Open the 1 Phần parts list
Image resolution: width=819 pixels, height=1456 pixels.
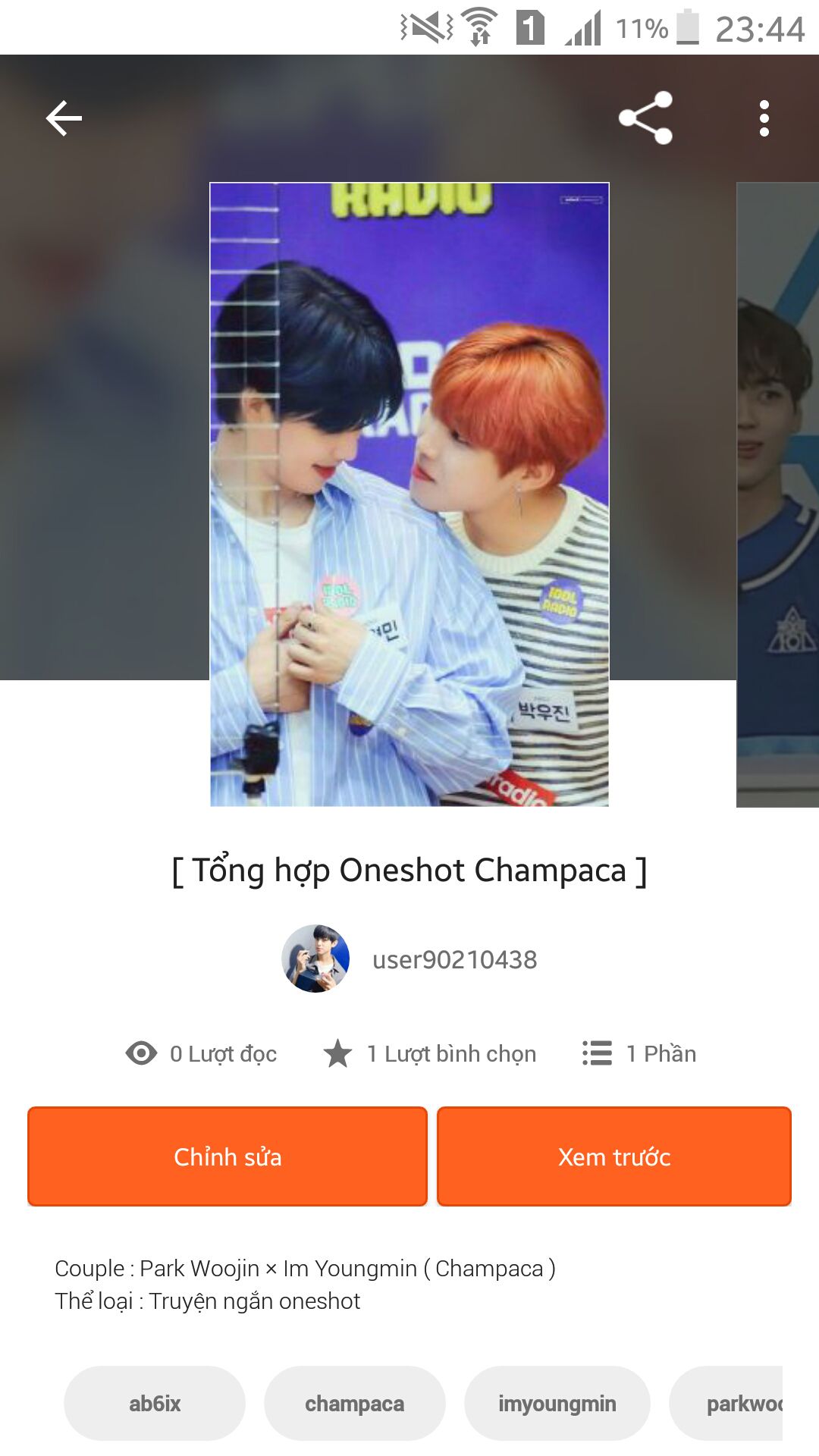(x=639, y=1053)
